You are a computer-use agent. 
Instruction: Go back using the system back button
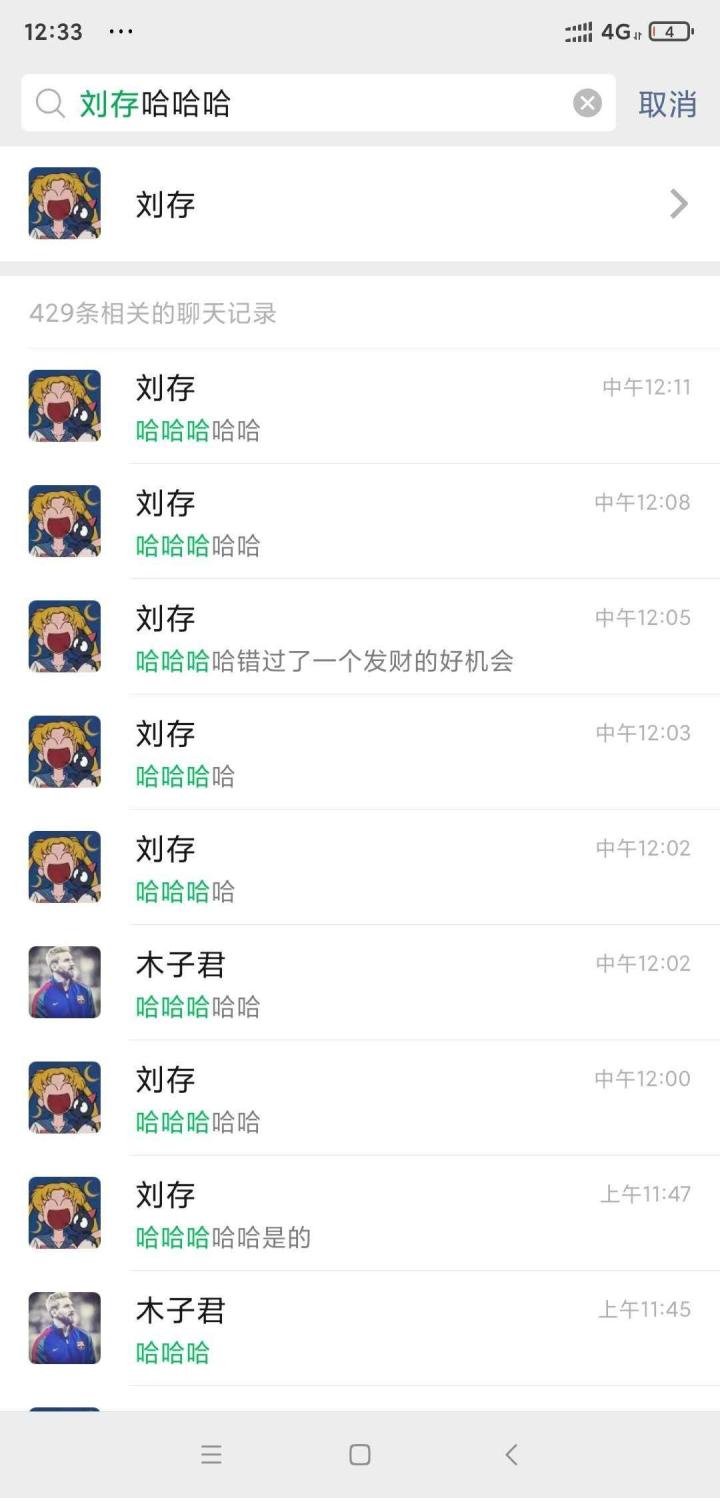(511, 1455)
